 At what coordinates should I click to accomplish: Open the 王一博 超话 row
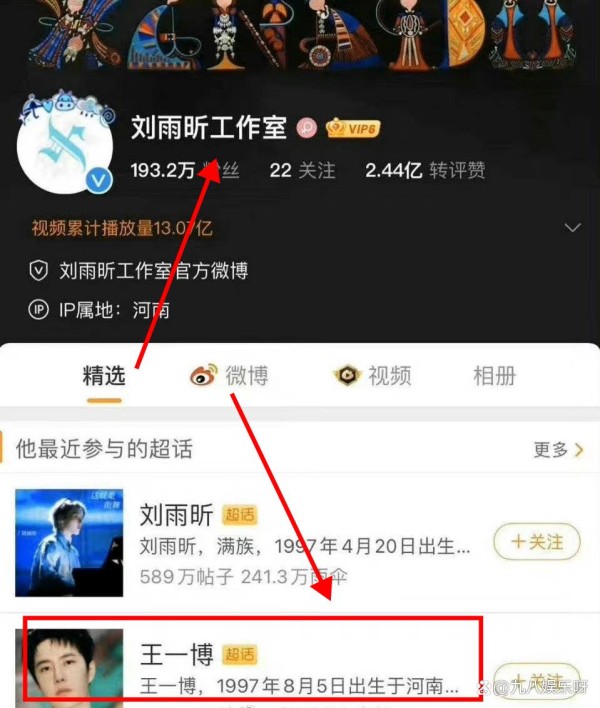coord(250,662)
